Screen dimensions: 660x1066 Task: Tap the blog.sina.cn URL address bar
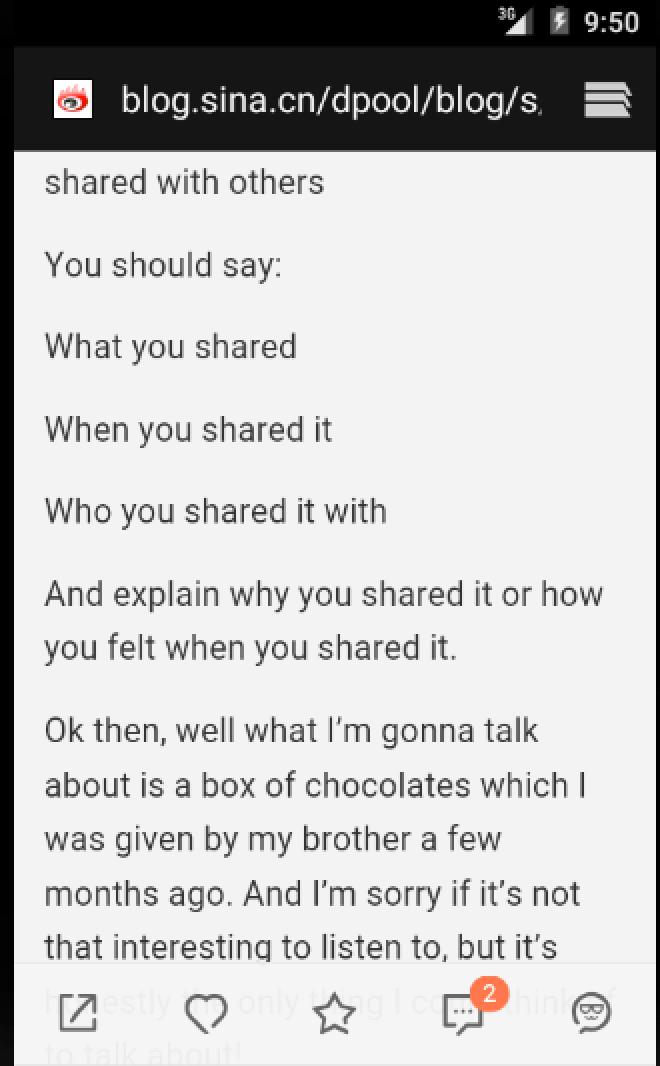pyautogui.click(x=330, y=99)
